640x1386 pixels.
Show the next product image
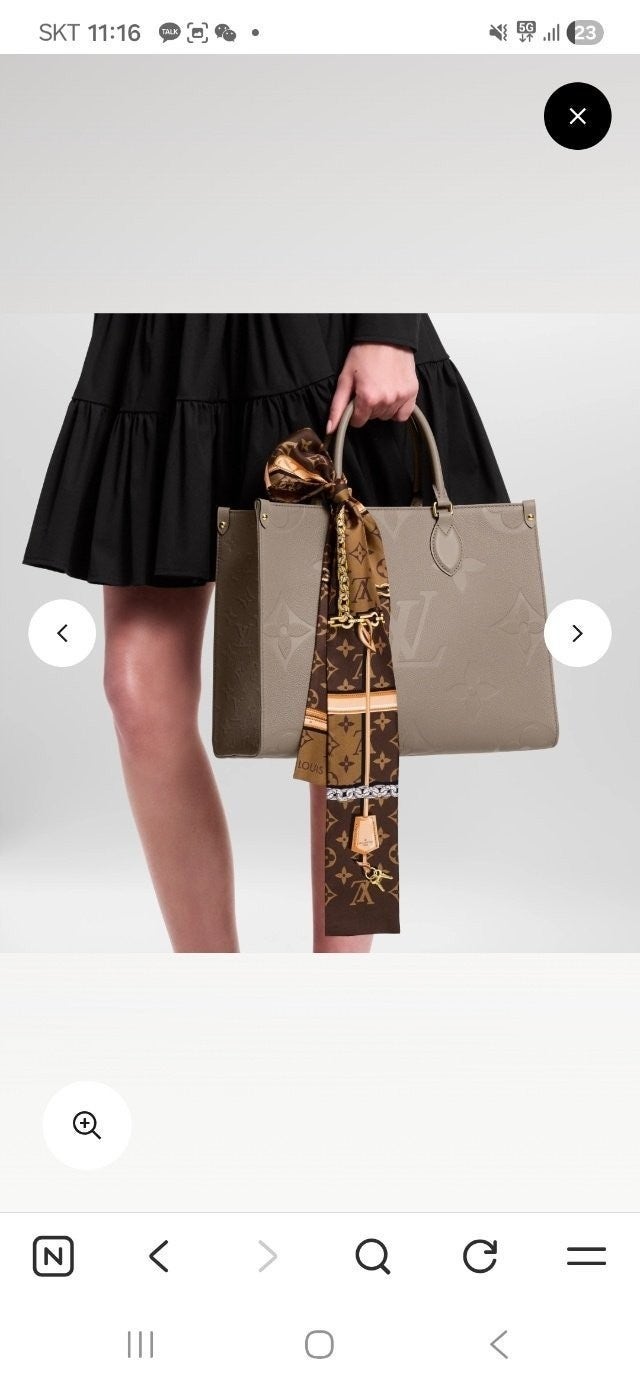coord(577,633)
